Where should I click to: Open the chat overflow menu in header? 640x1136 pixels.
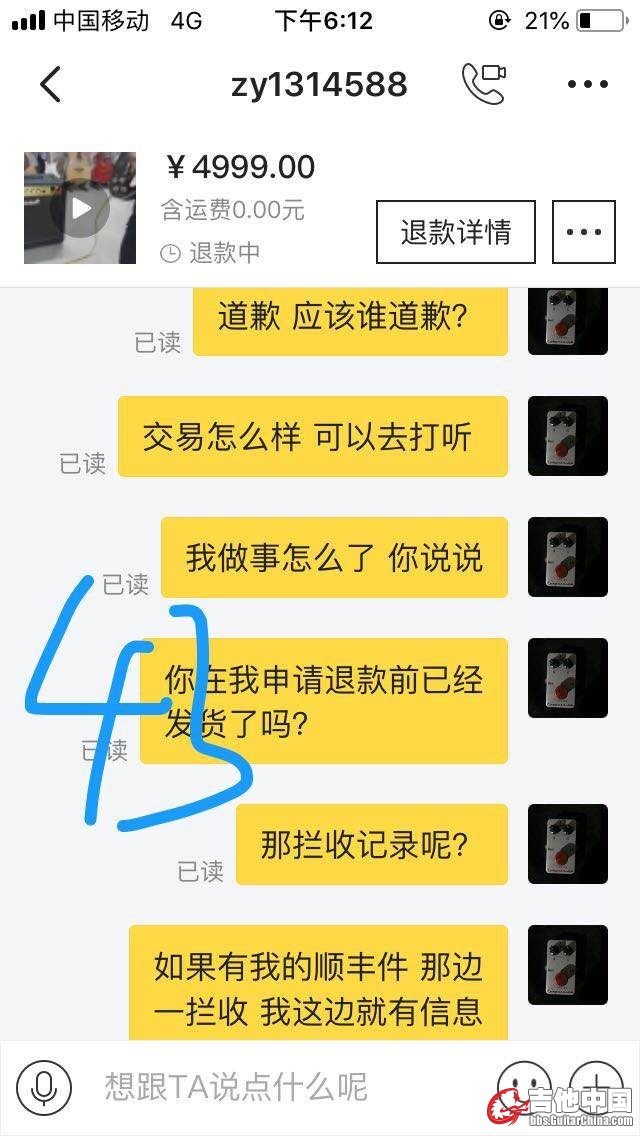point(587,85)
